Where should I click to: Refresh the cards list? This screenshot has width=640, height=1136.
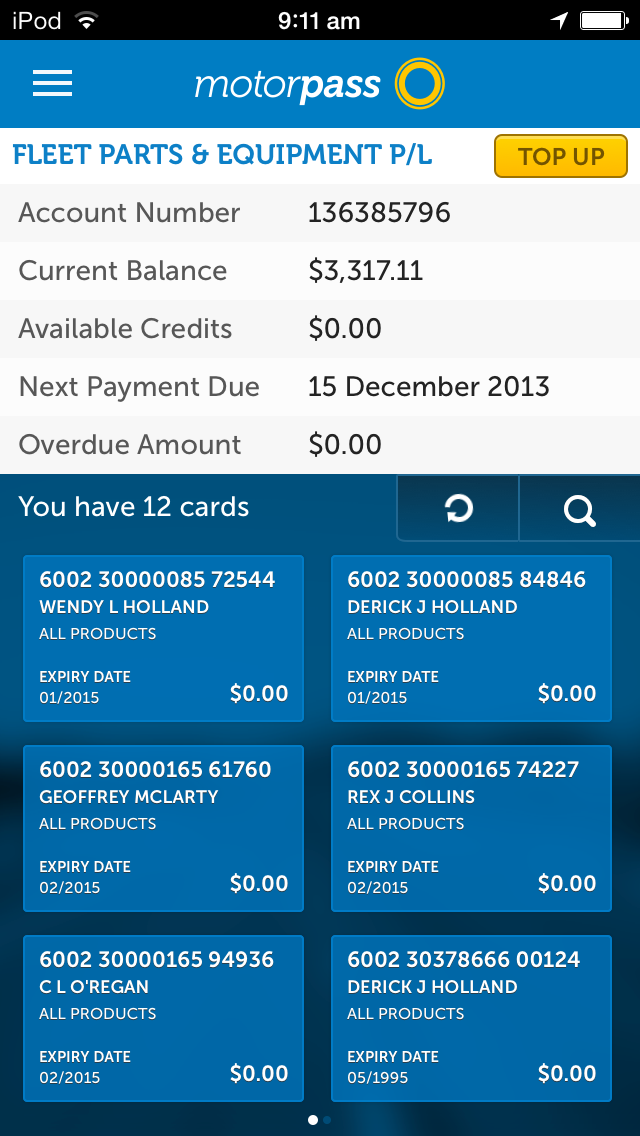coord(459,509)
